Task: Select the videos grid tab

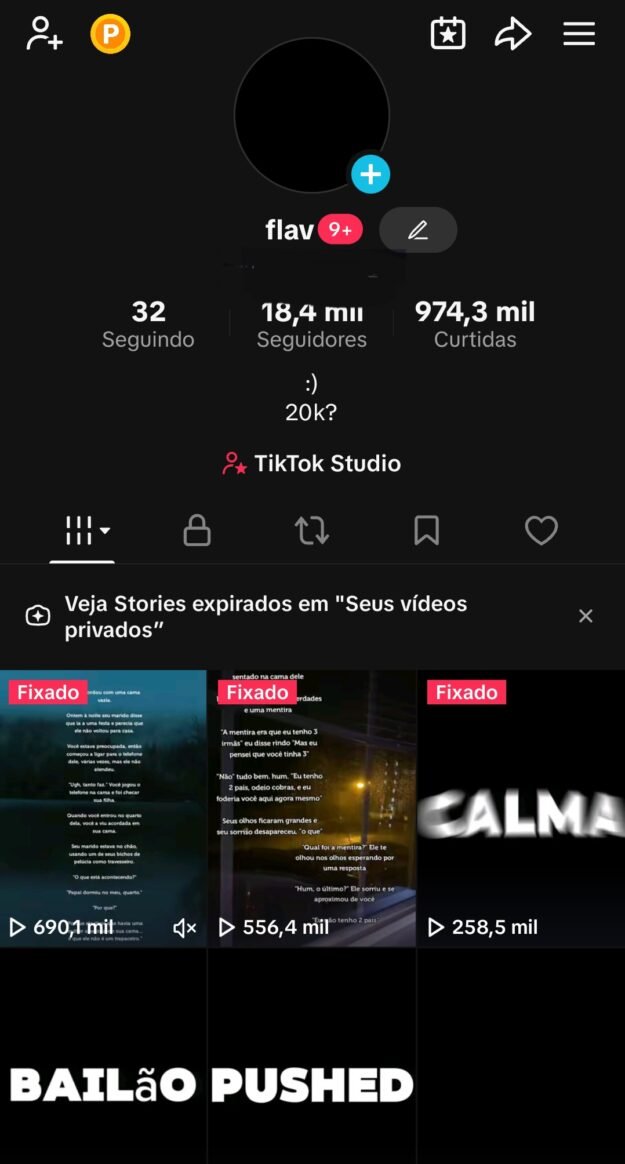Action: (x=83, y=531)
